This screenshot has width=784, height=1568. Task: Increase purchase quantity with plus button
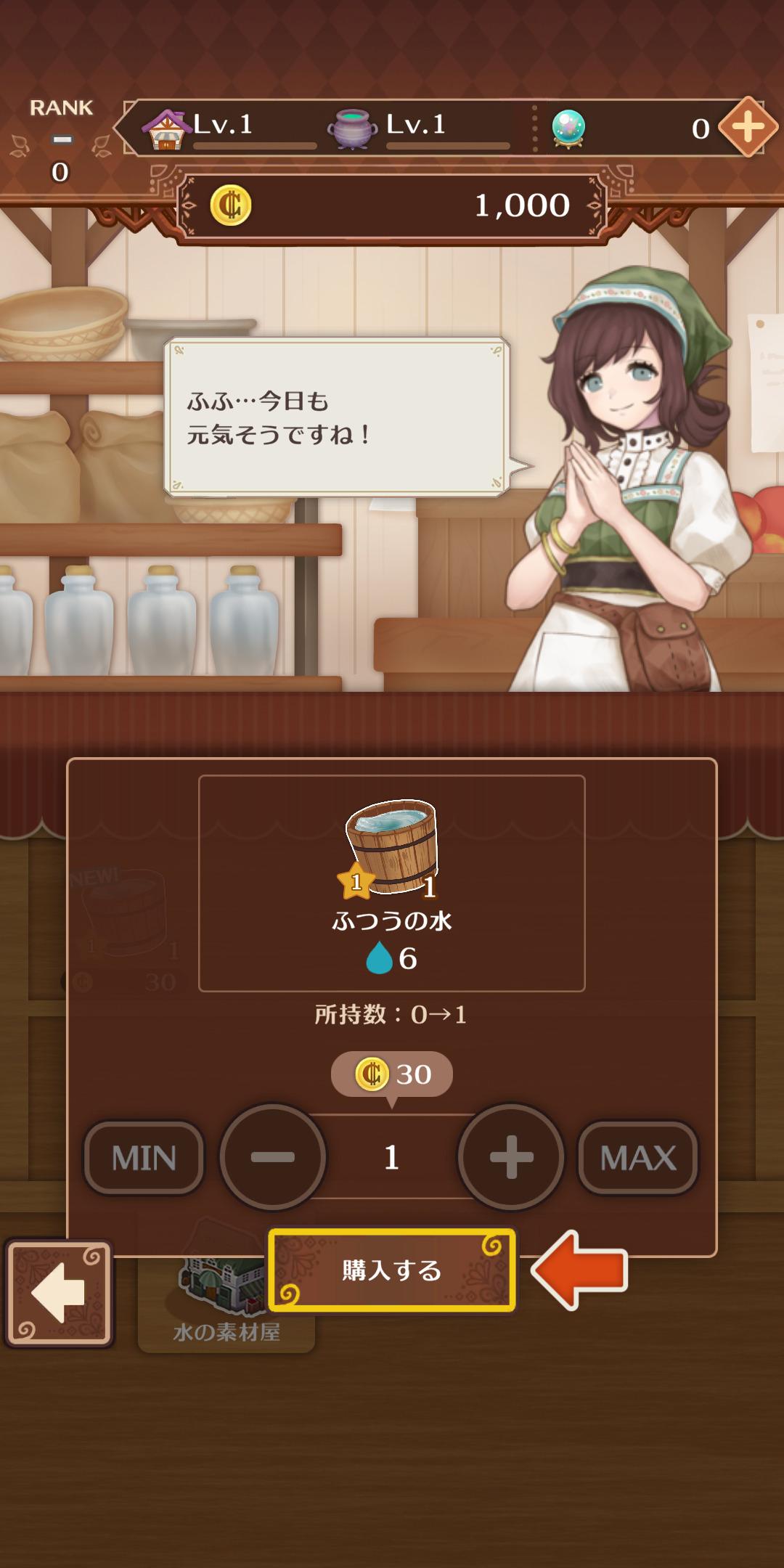point(511,1157)
